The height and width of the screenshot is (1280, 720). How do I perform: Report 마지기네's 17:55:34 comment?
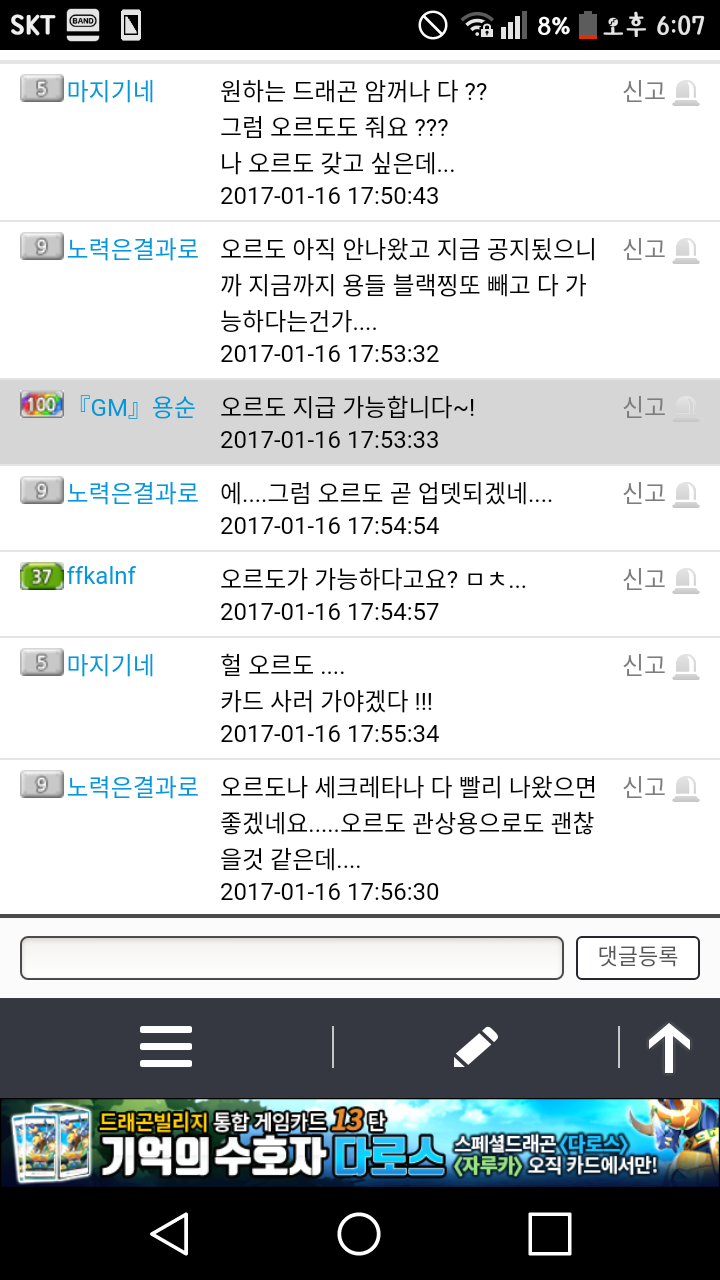[659, 665]
